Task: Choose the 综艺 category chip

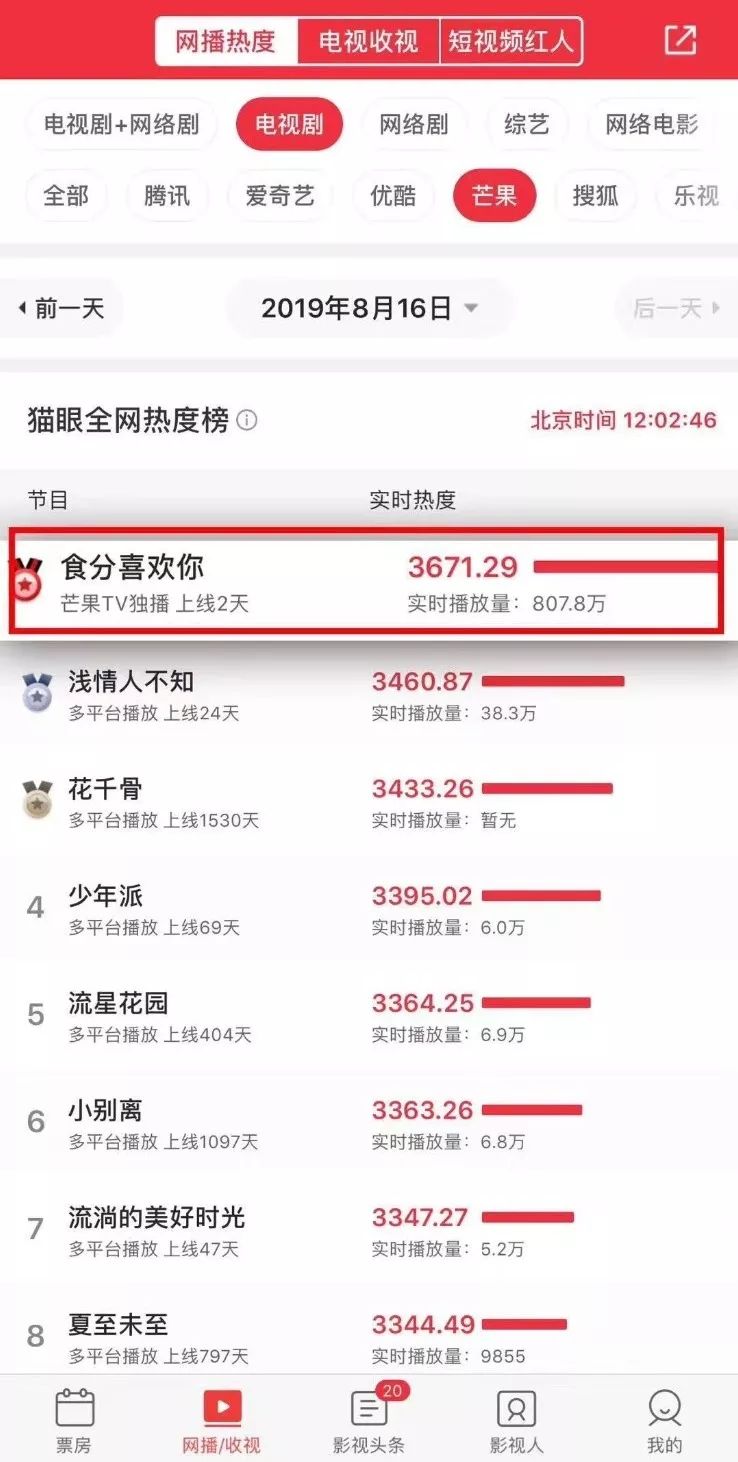Action: click(527, 125)
